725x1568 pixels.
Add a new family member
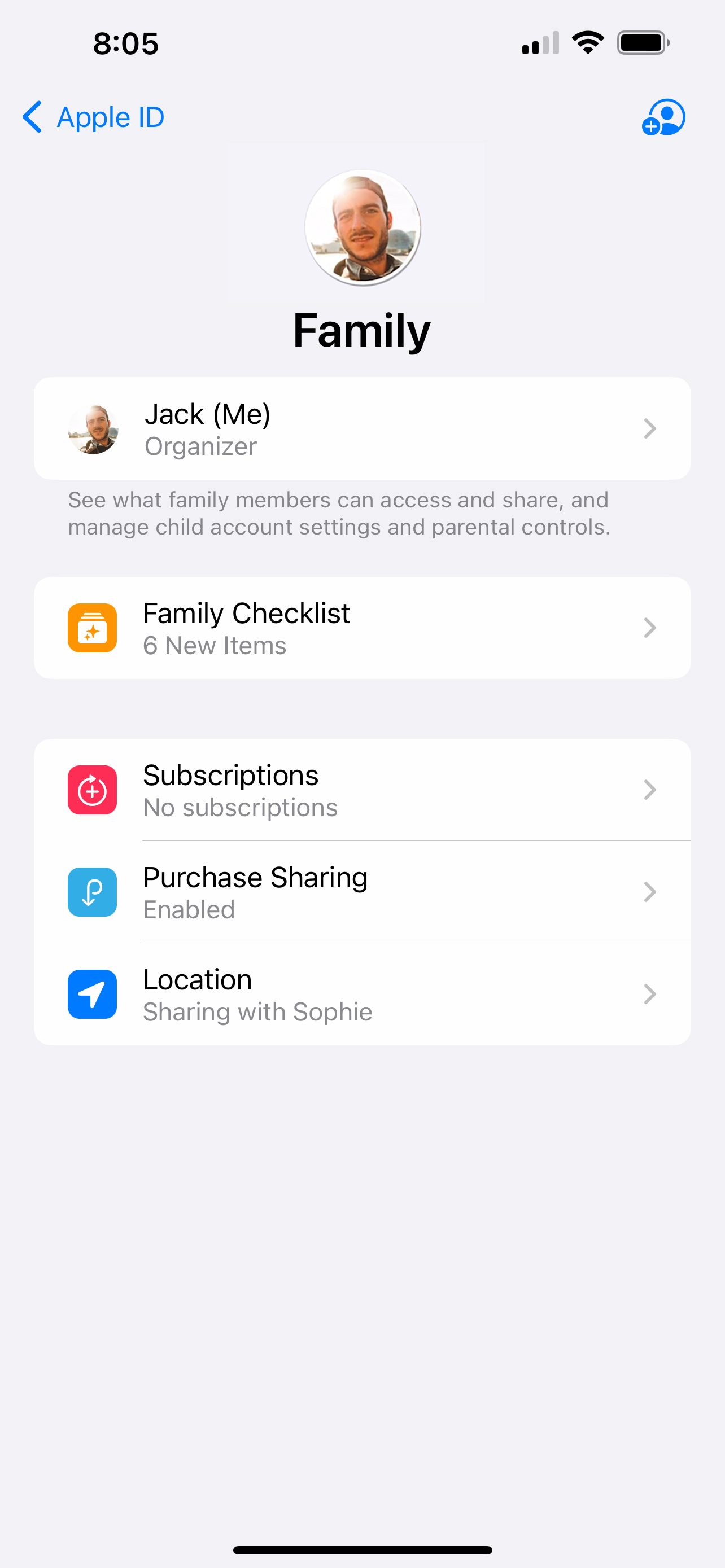pos(663,117)
